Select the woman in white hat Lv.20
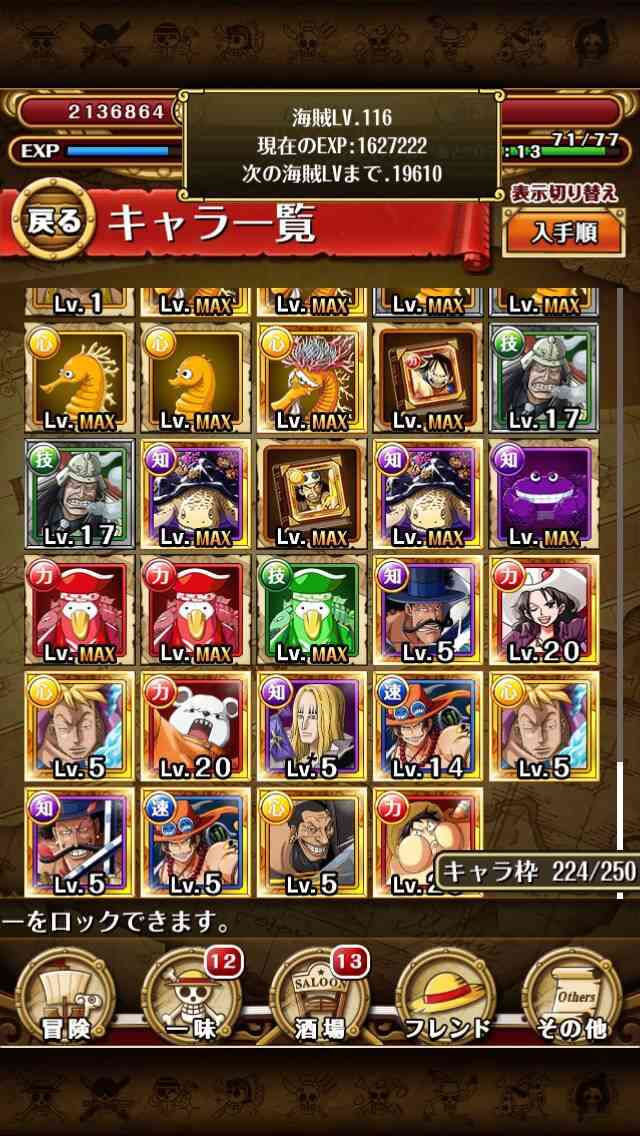Viewport: 640px width, 1136px height. coord(544,610)
